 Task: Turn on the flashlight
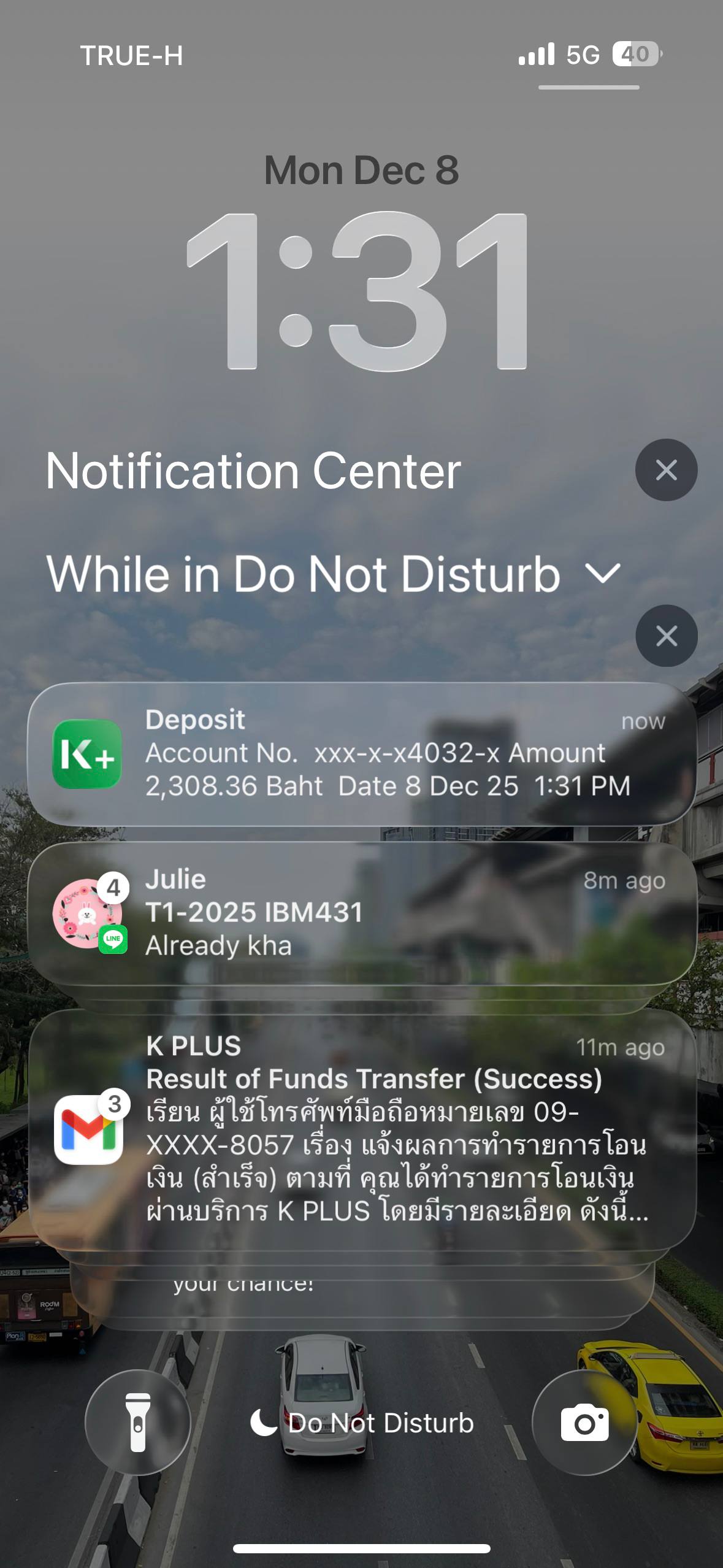(138, 1423)
